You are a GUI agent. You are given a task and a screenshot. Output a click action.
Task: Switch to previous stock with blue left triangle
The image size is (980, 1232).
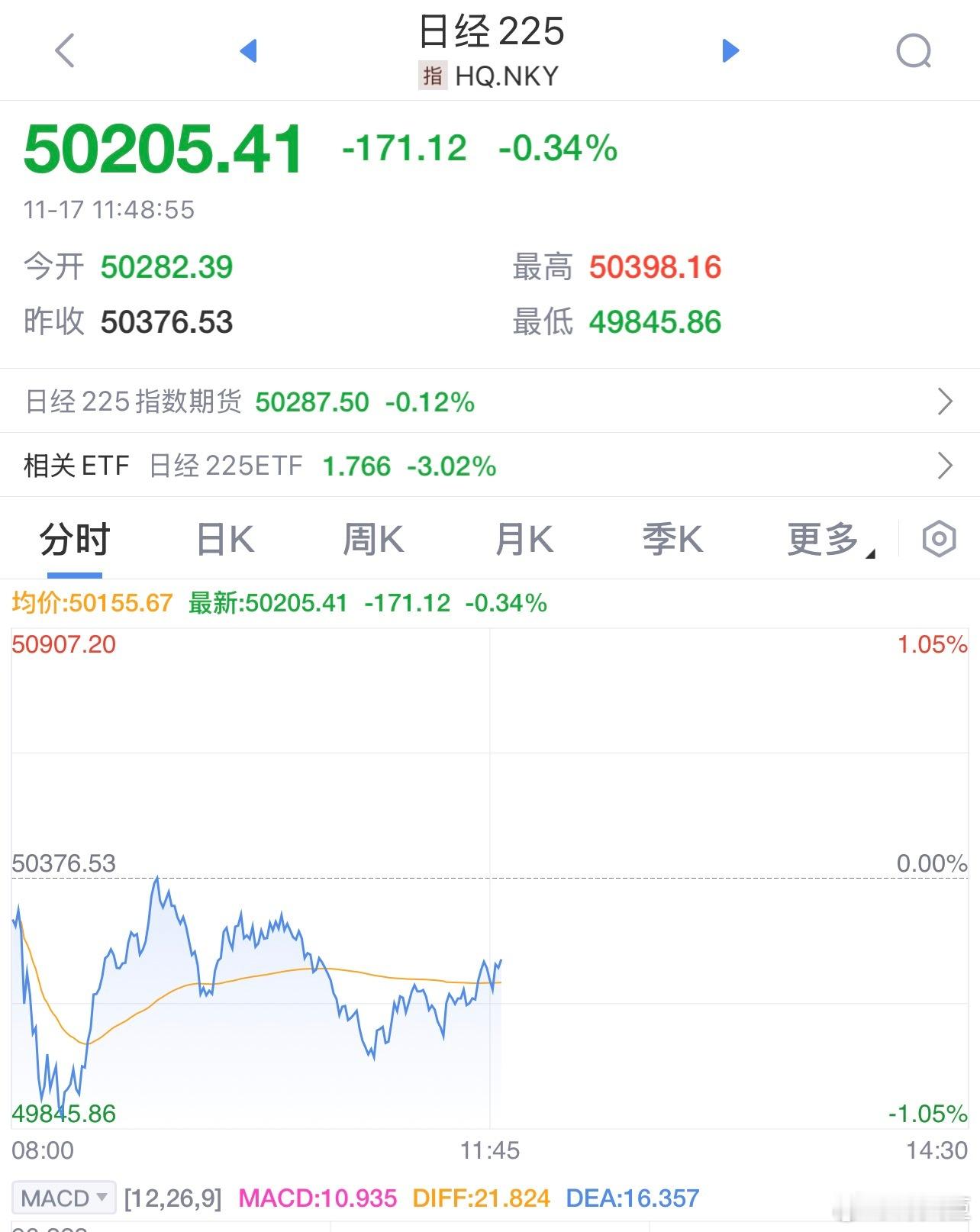pos(250,51)
